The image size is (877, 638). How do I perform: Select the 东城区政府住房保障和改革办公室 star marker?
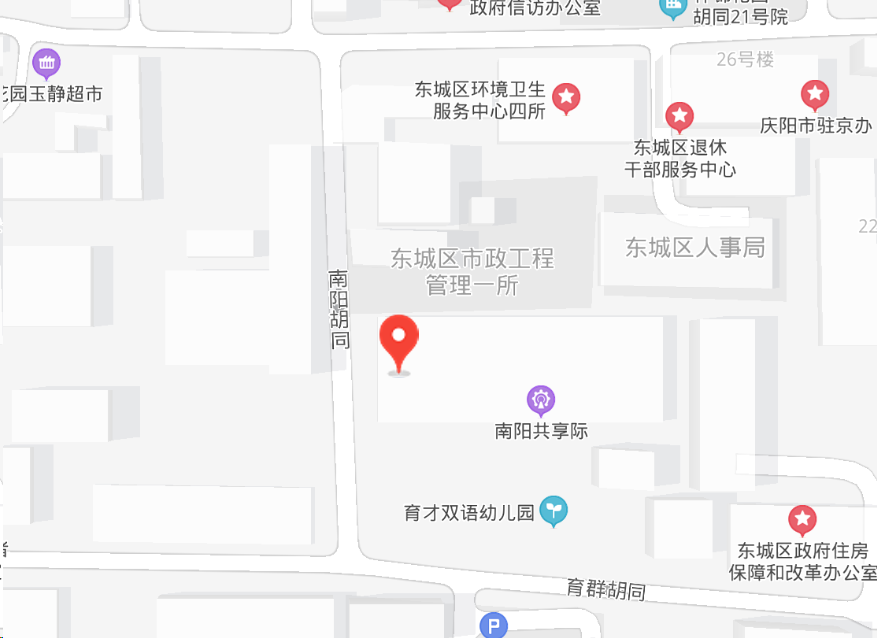802,520
